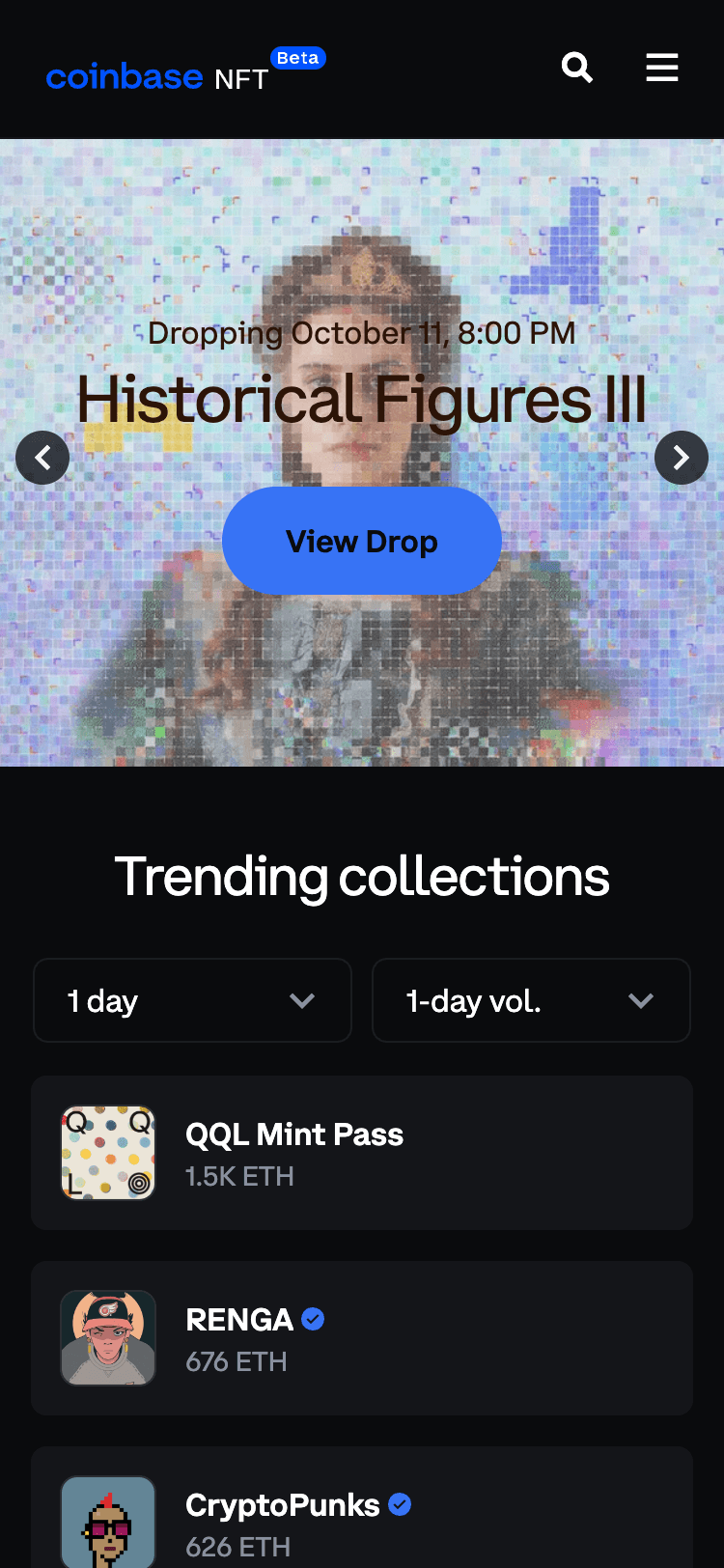724x1568 pixels.
Task: Open the Historical Figures III drop
Action: point(362,541)
